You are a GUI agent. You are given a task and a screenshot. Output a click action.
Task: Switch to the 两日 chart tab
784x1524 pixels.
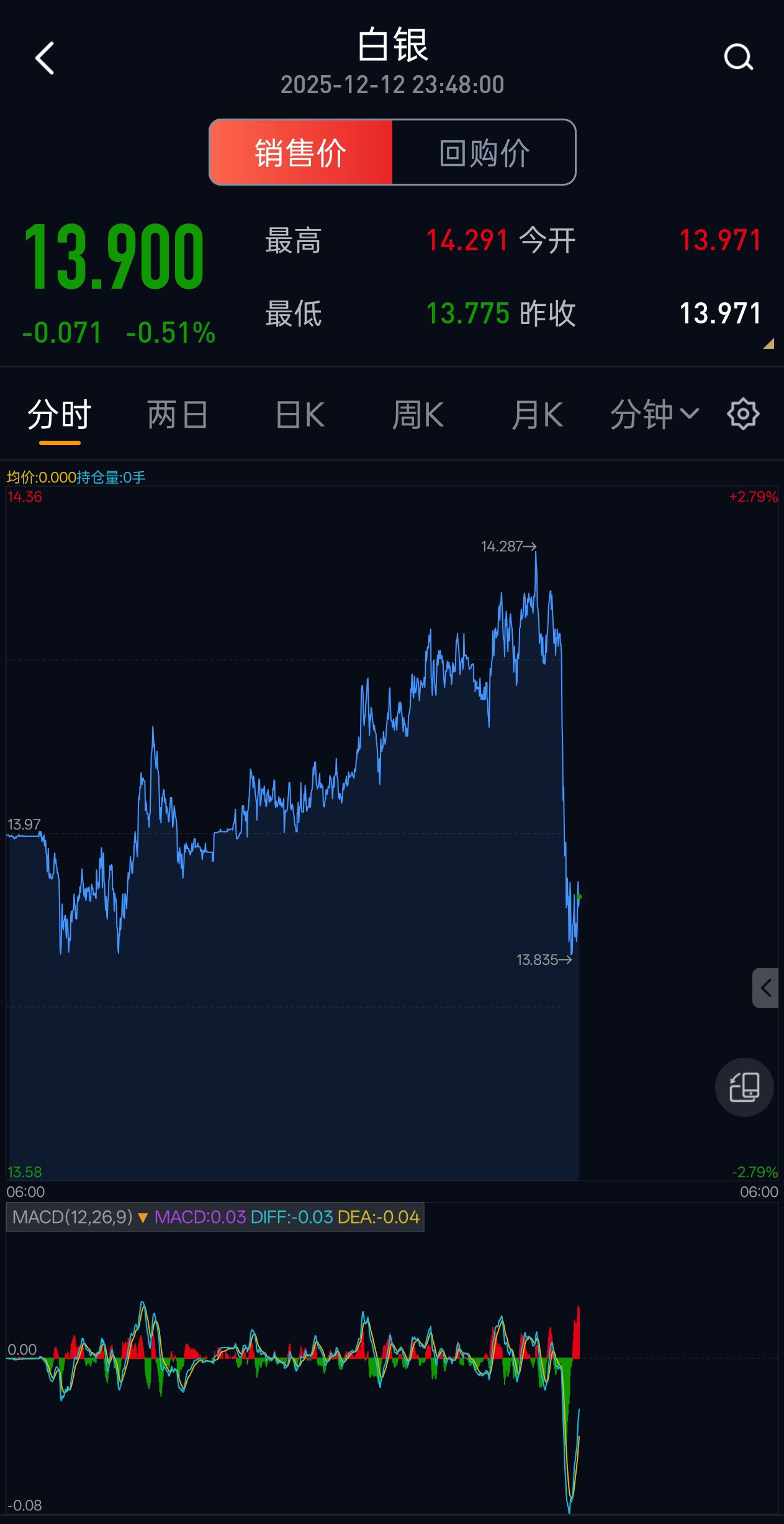[x=177, y=415]
